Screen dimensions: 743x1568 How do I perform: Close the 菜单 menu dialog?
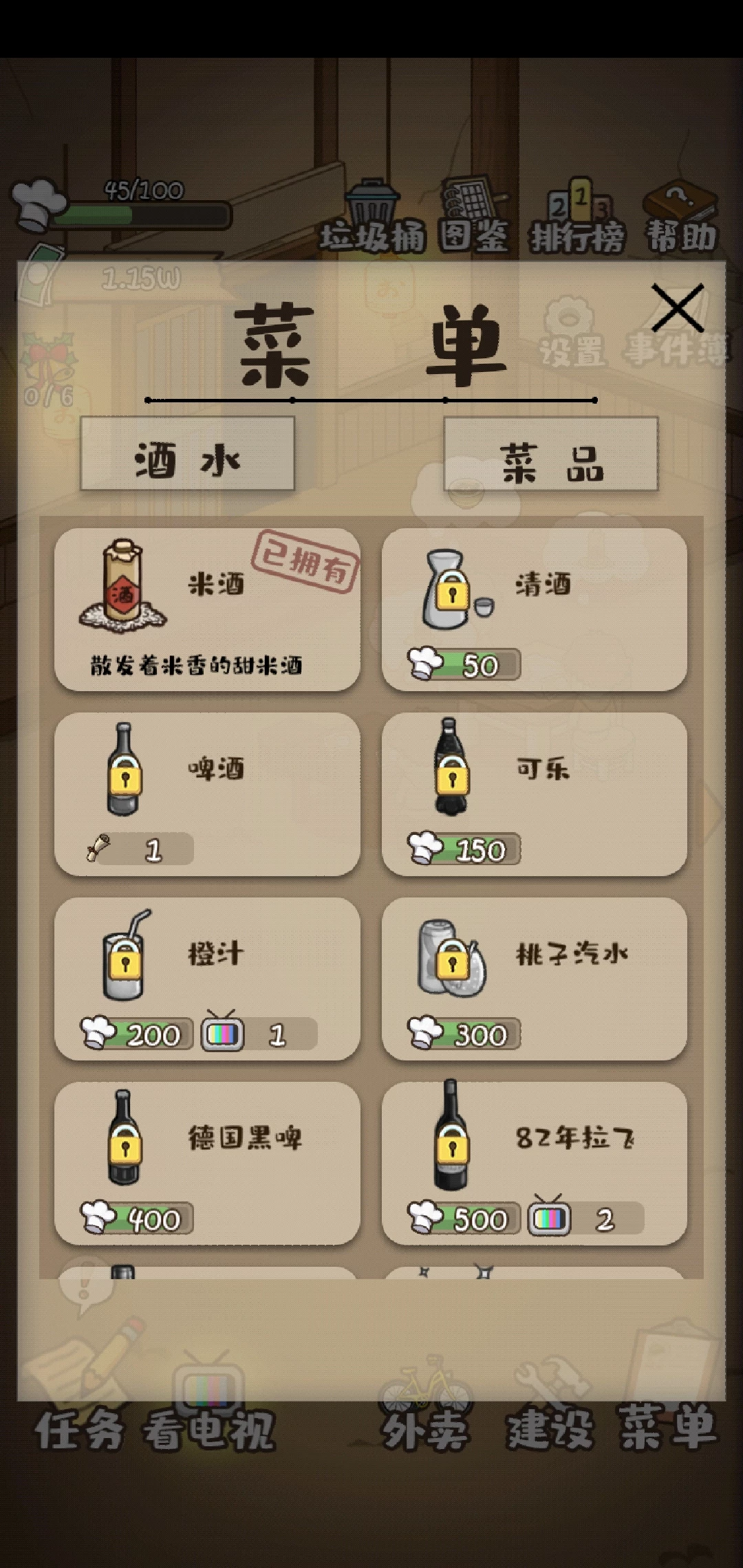point(677,308)
